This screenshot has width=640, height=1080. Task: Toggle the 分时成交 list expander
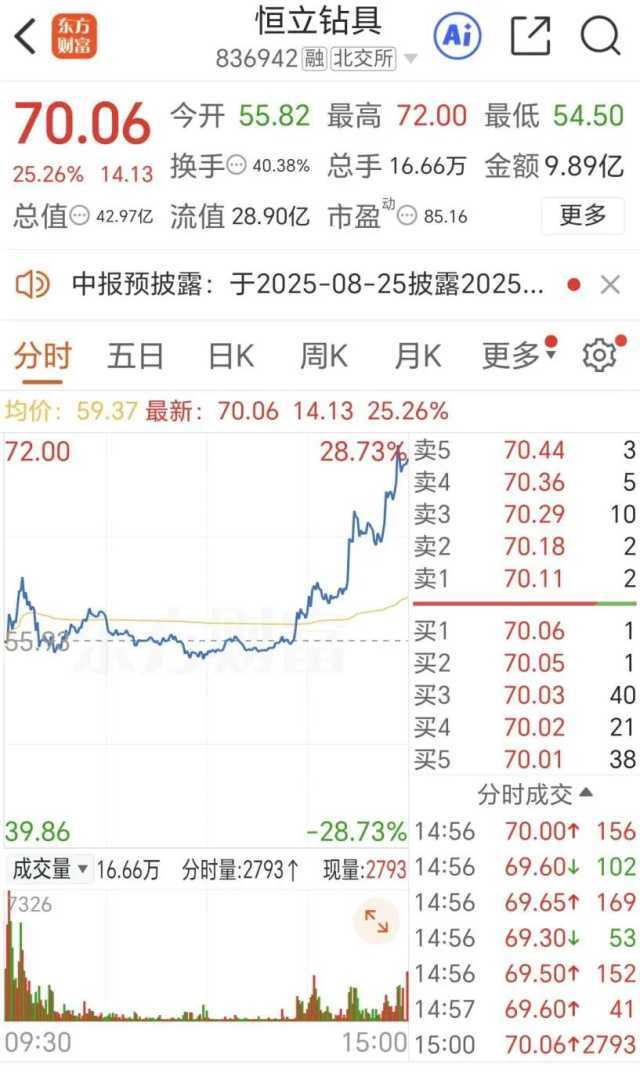535,795
